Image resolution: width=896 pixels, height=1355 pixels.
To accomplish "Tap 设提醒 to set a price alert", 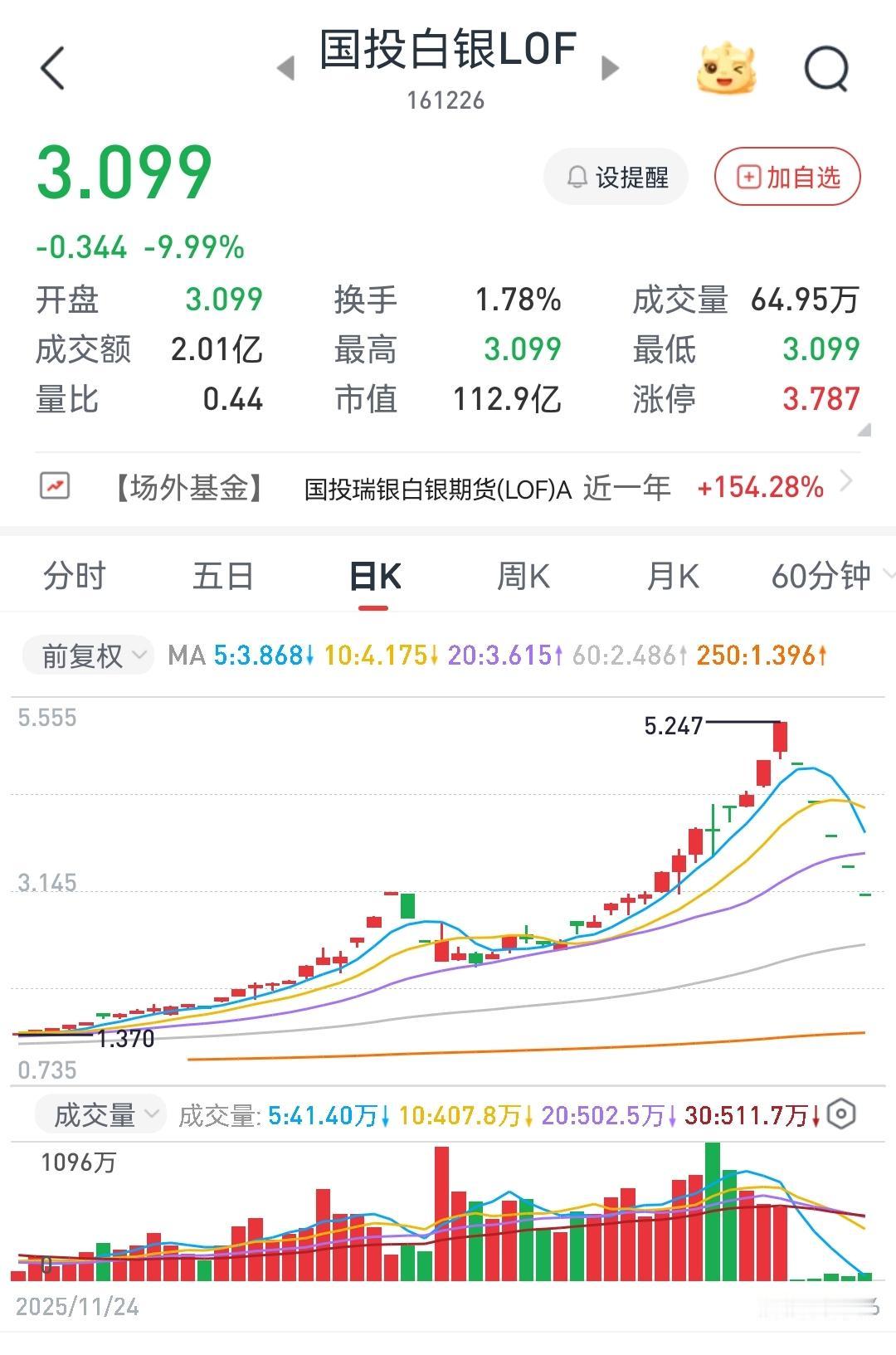I will coord(616,177).
